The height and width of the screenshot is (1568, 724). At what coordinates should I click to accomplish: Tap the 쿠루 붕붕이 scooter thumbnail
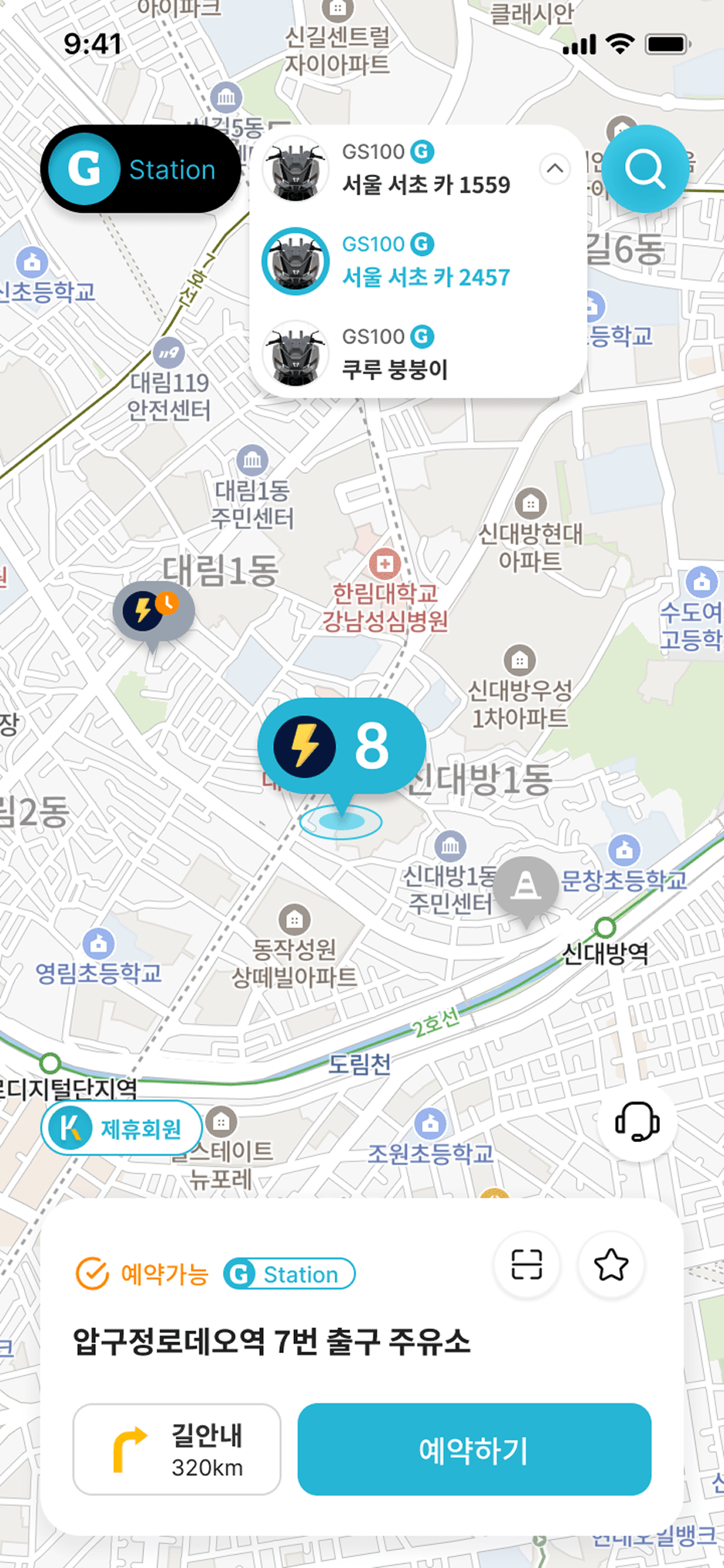(296, 353)
